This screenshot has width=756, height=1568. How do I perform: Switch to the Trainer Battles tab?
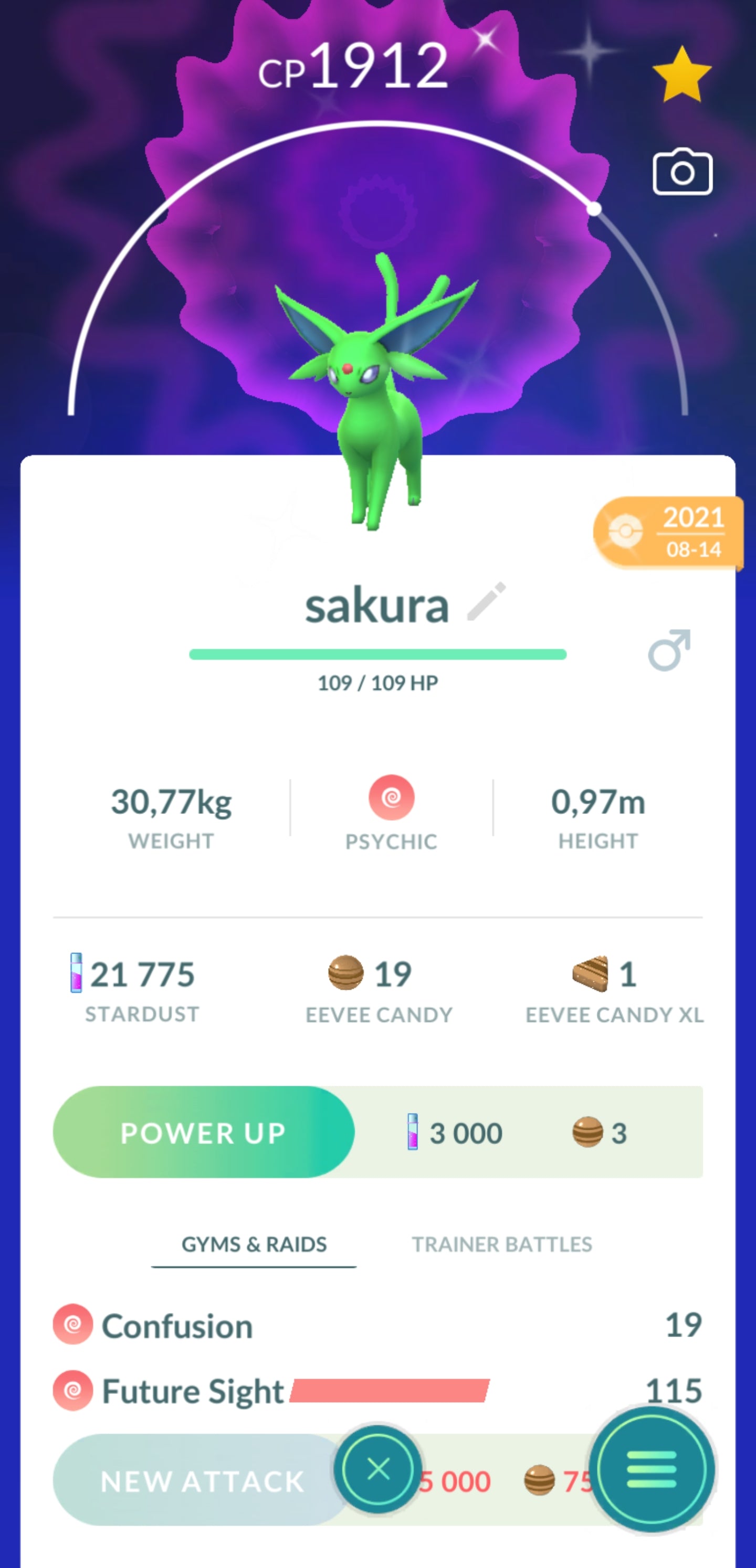point(501,1245)
